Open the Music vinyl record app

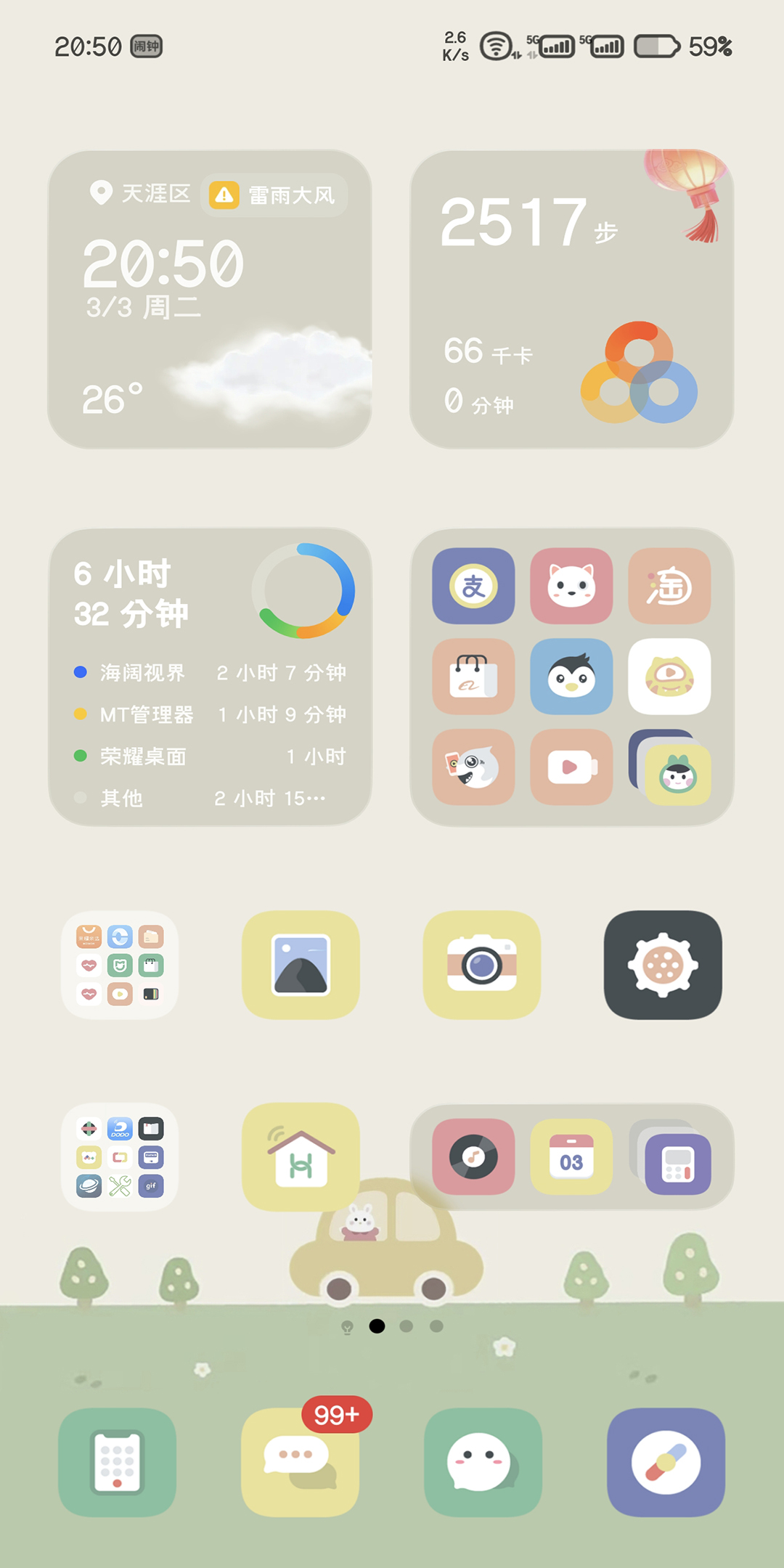(x=473, y=1156)
